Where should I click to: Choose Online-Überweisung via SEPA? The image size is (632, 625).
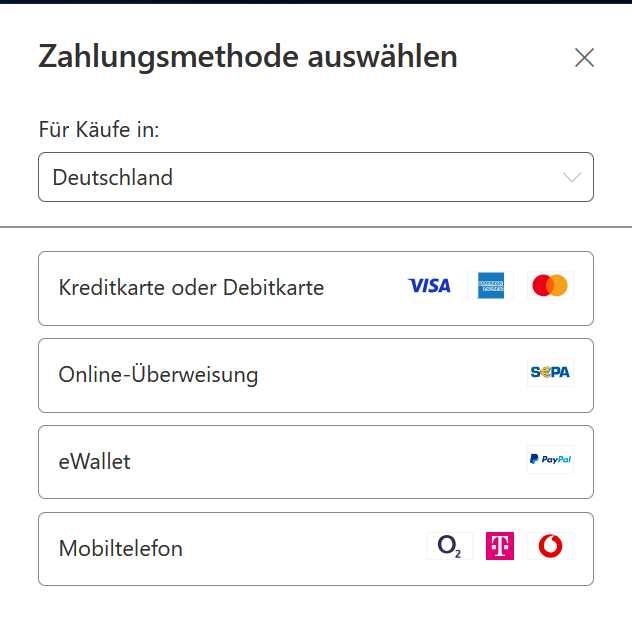click(315, 375)
